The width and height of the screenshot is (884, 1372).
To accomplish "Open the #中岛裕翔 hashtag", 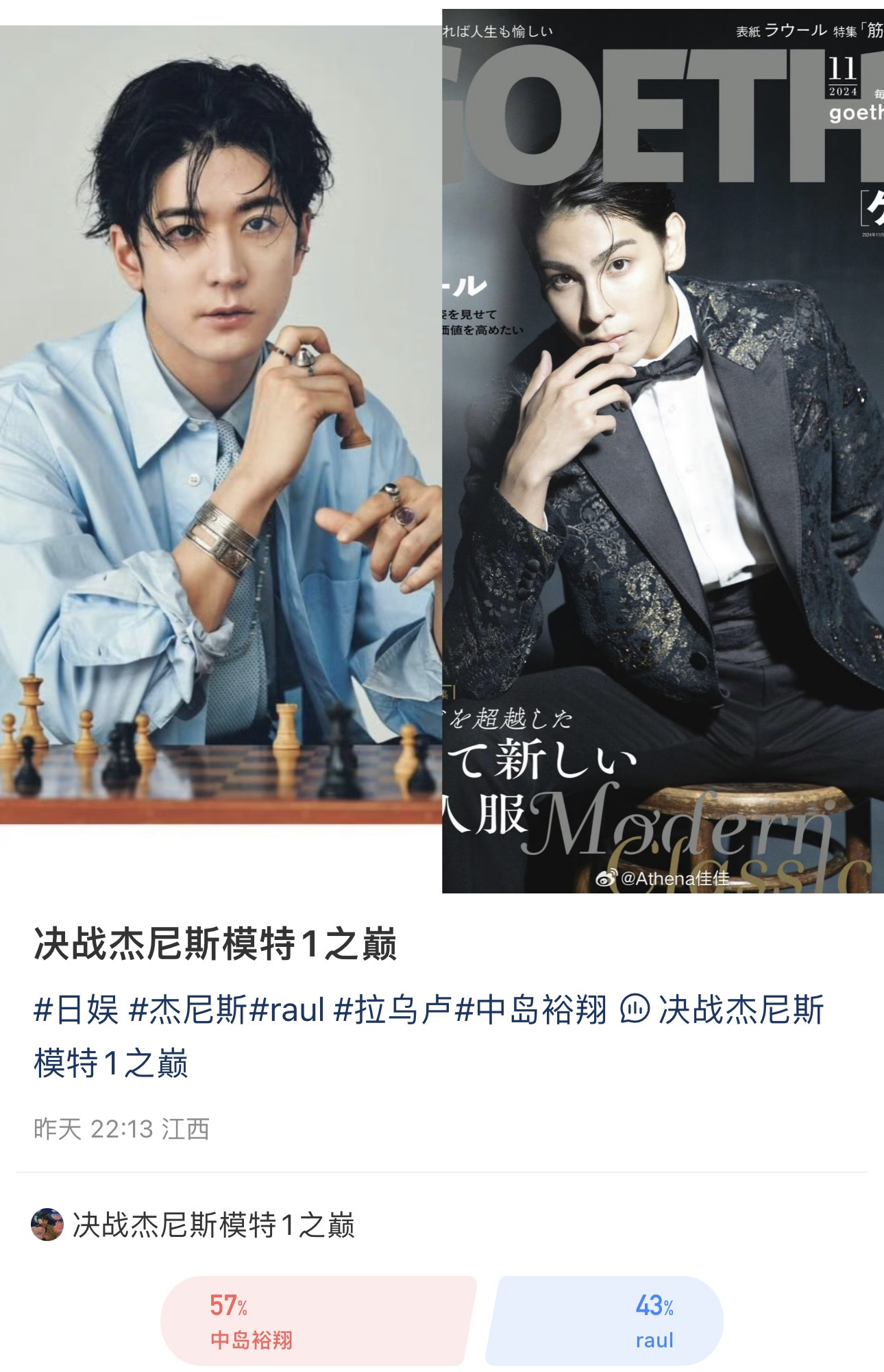I will pyautogui.click(x=532, y=1010).
